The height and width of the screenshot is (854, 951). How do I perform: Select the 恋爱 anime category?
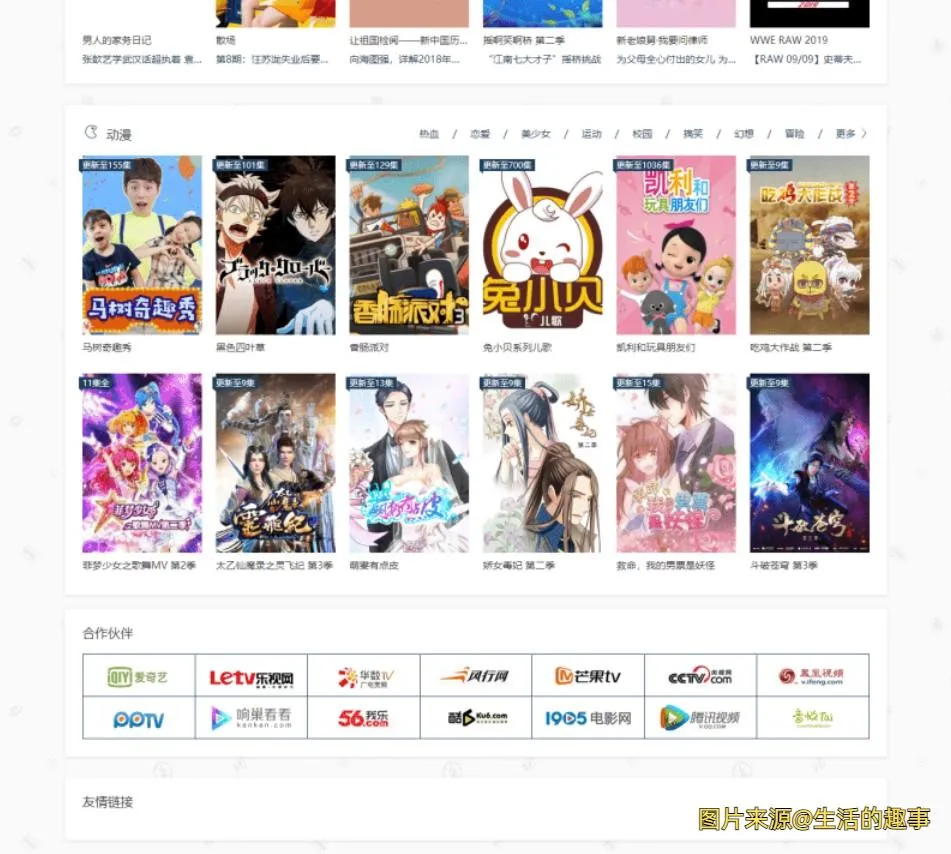480,134
